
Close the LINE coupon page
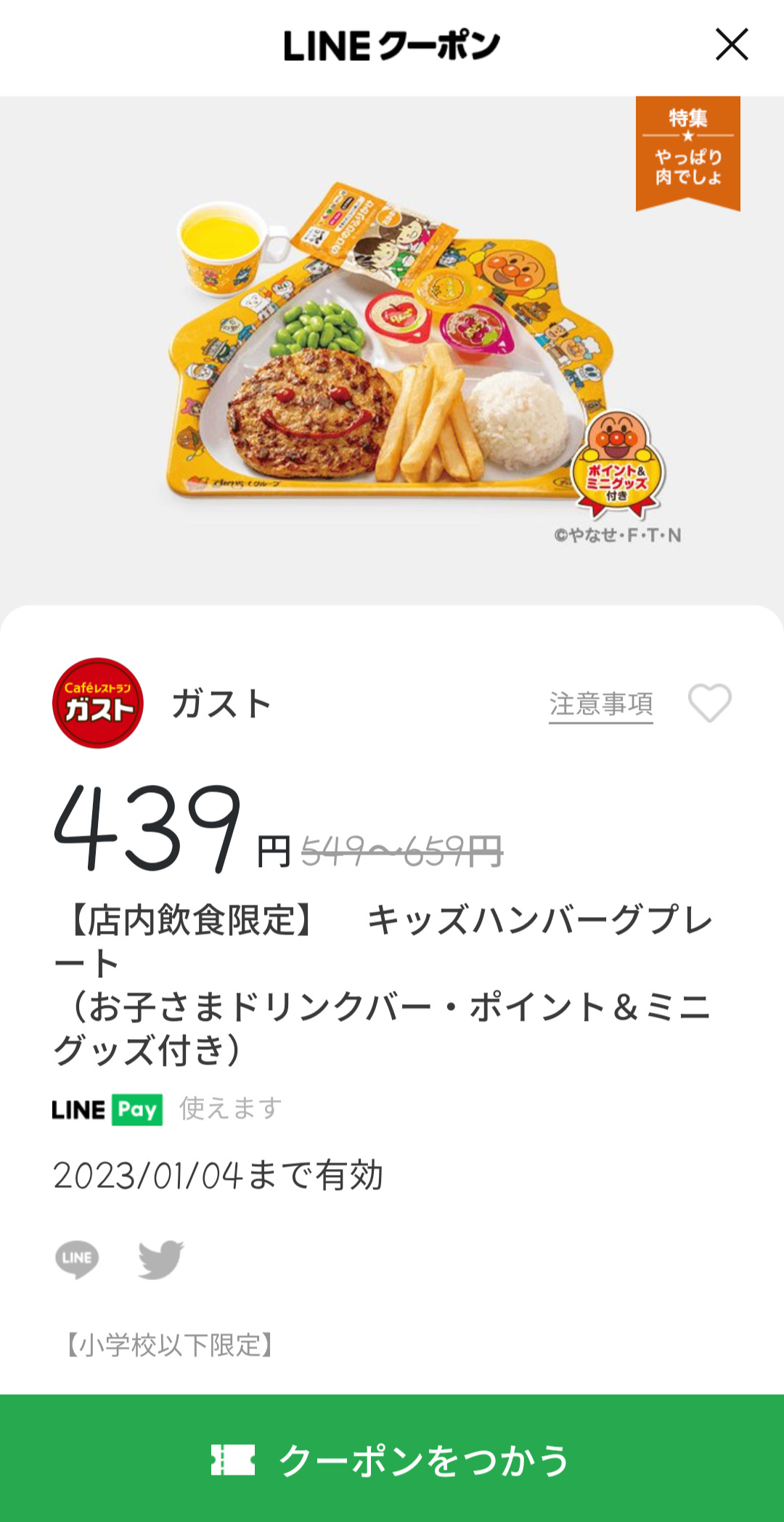pos(731,45)
